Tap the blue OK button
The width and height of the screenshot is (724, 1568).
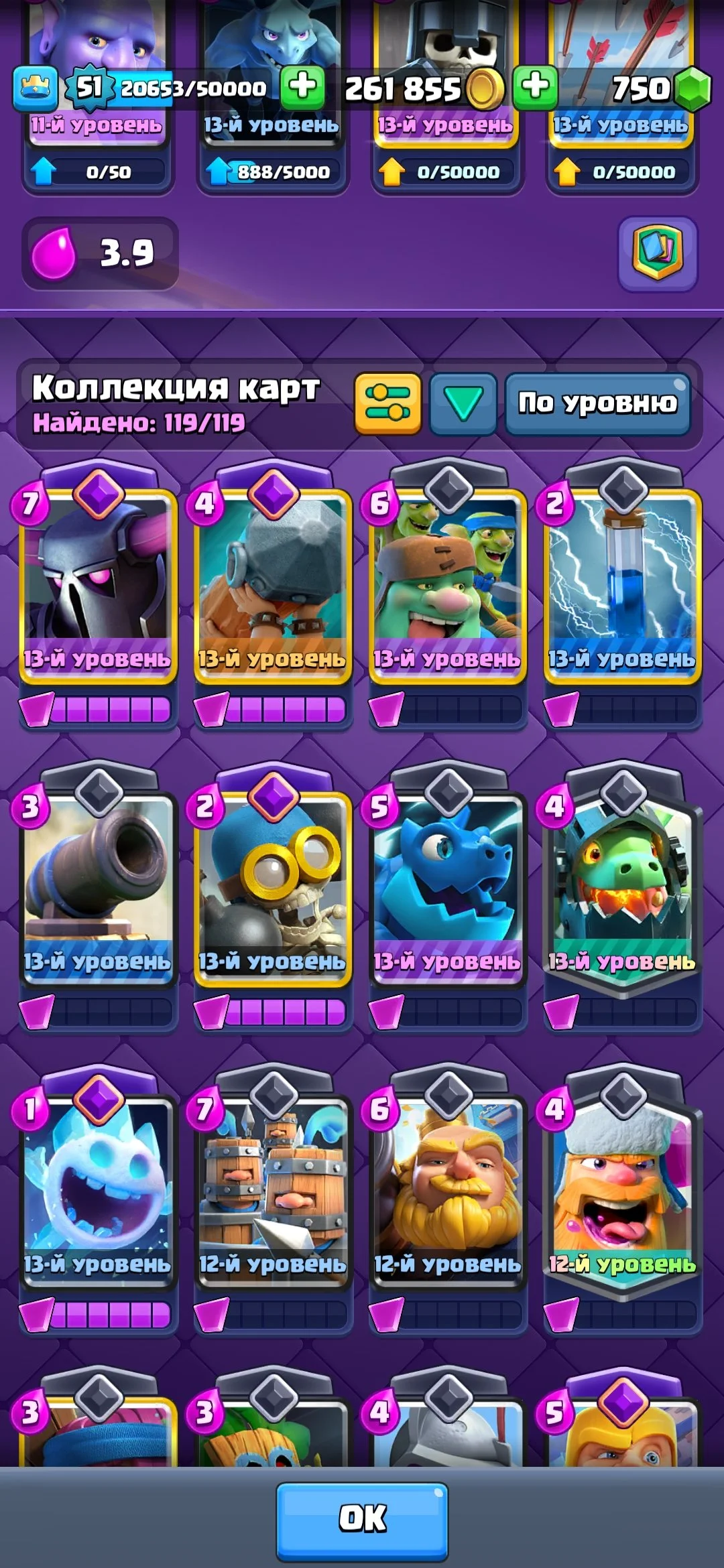tap(362, 1519)
